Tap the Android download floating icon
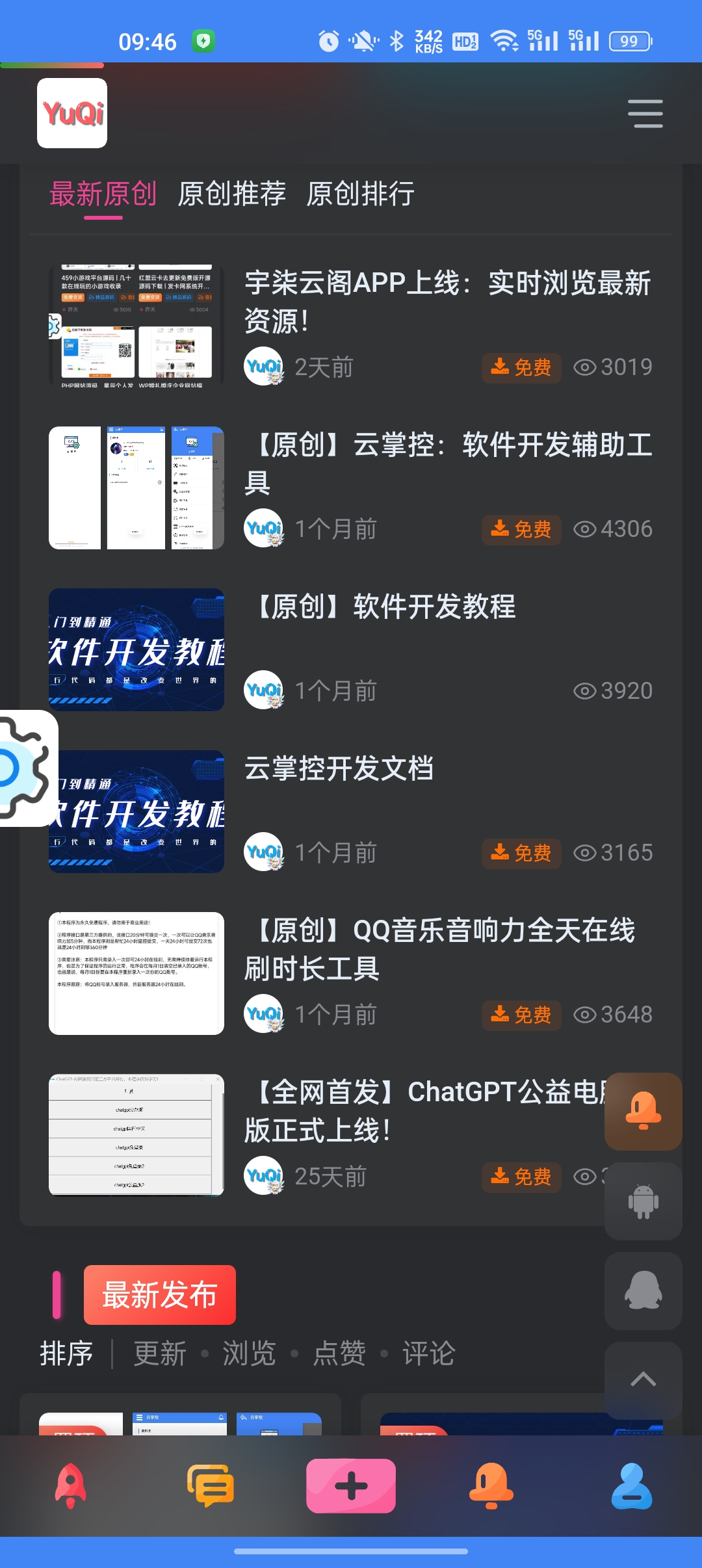Image resolution: width=702 pixels, height=1568 pixels. click(642, 1201)
